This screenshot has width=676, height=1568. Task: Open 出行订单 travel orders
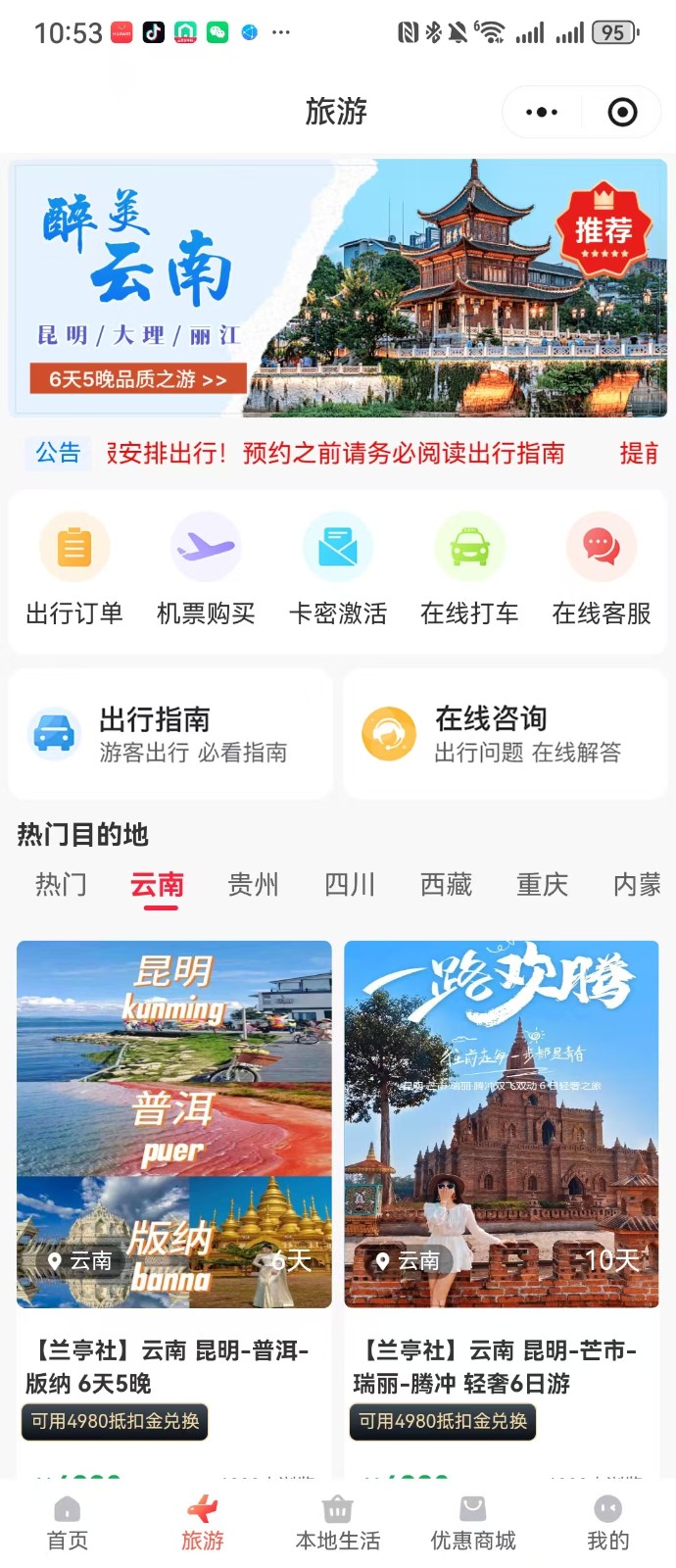[x=74, y=569]
